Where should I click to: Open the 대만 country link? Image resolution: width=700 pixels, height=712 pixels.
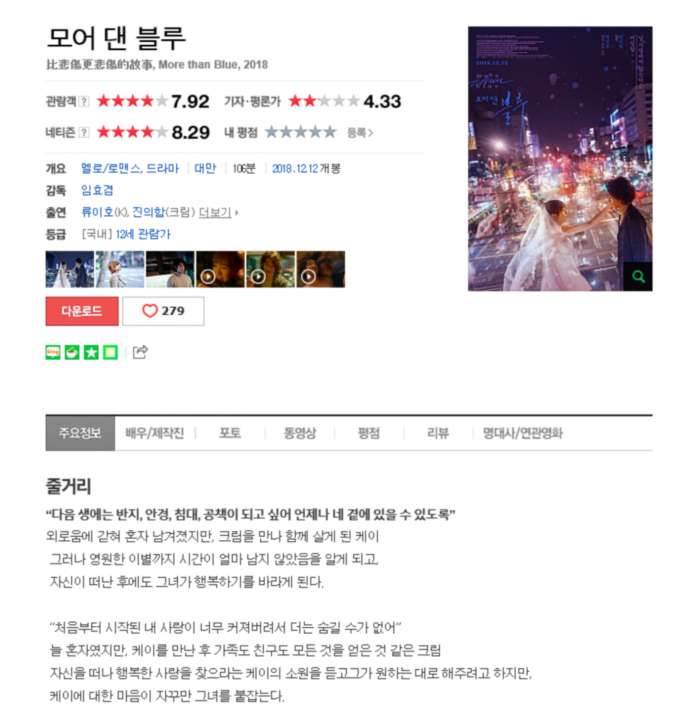(x=204, y=168)
